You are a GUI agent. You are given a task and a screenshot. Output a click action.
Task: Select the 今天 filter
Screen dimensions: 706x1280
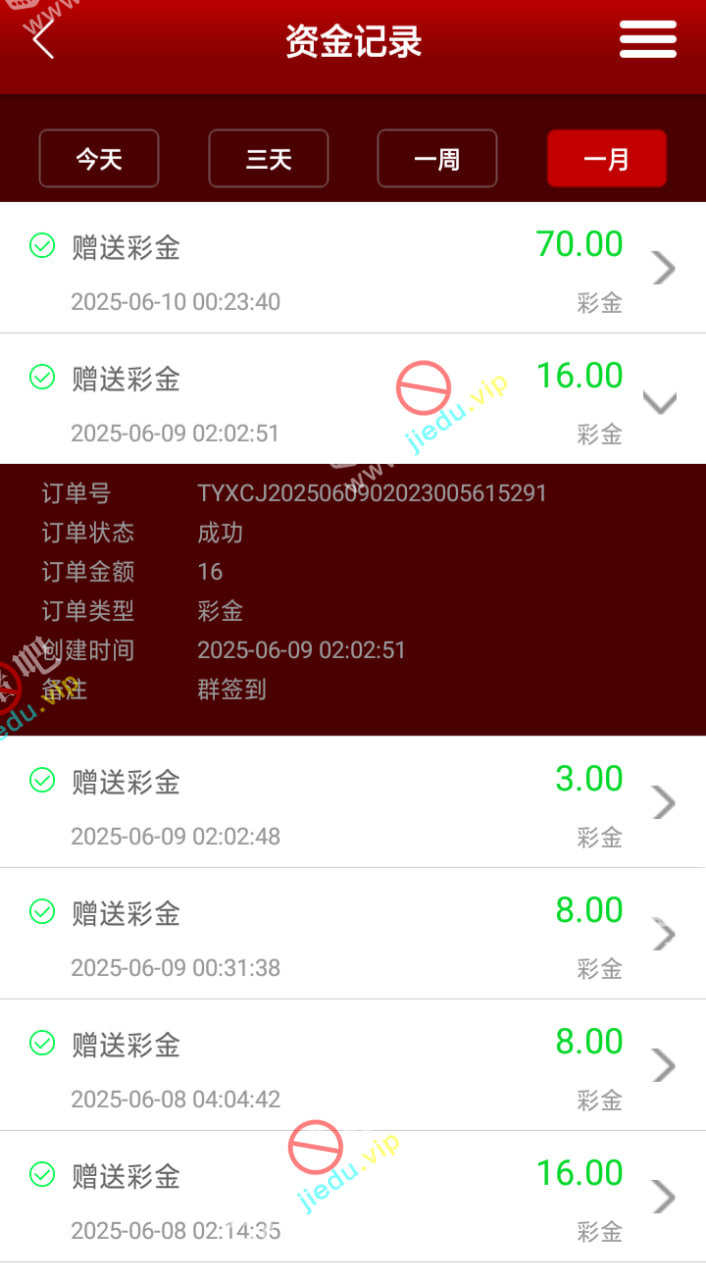(x=99, y=159)
